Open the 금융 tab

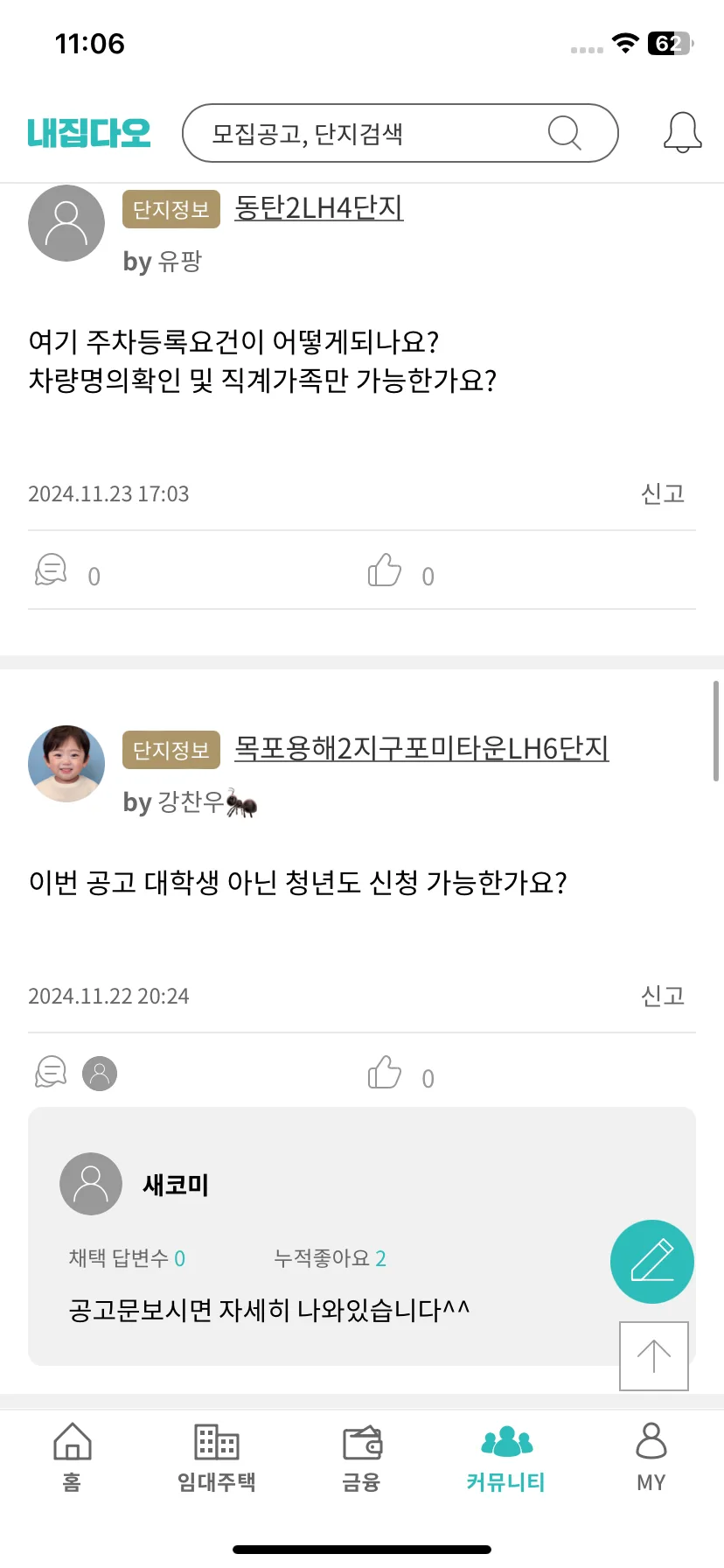click(361, 1457)
